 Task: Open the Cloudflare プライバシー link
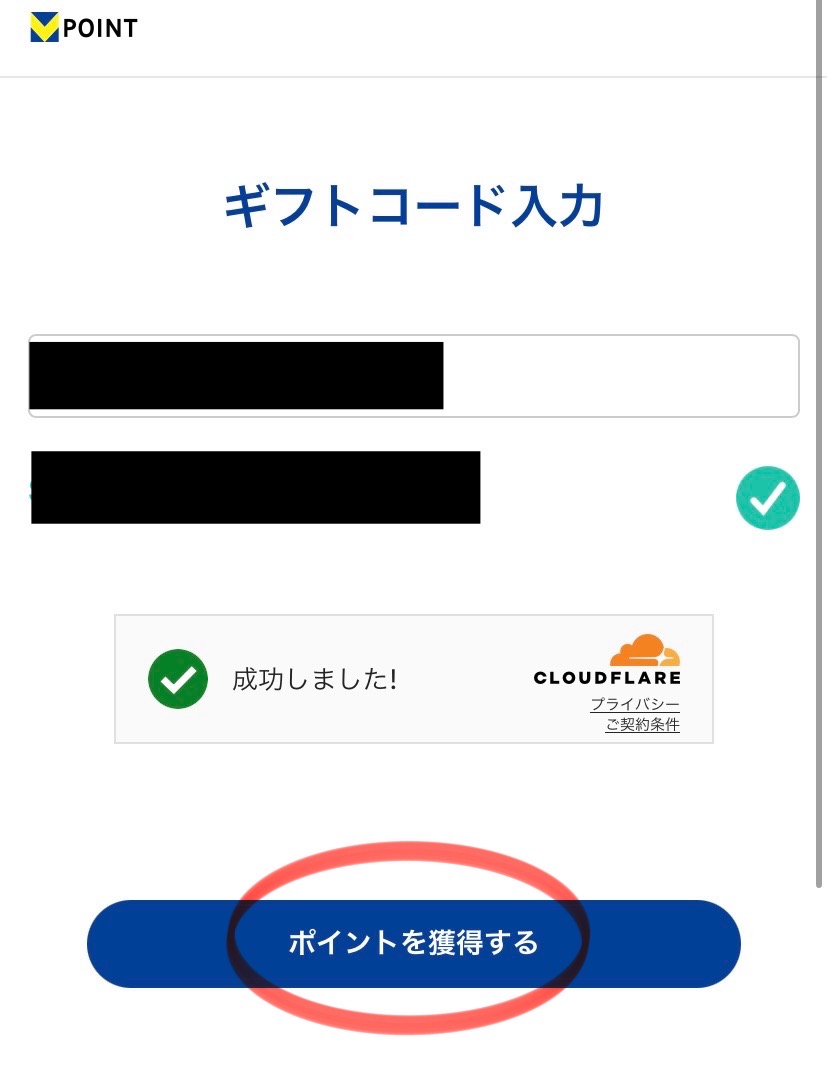pyautogui.click(x=635, y=704)
